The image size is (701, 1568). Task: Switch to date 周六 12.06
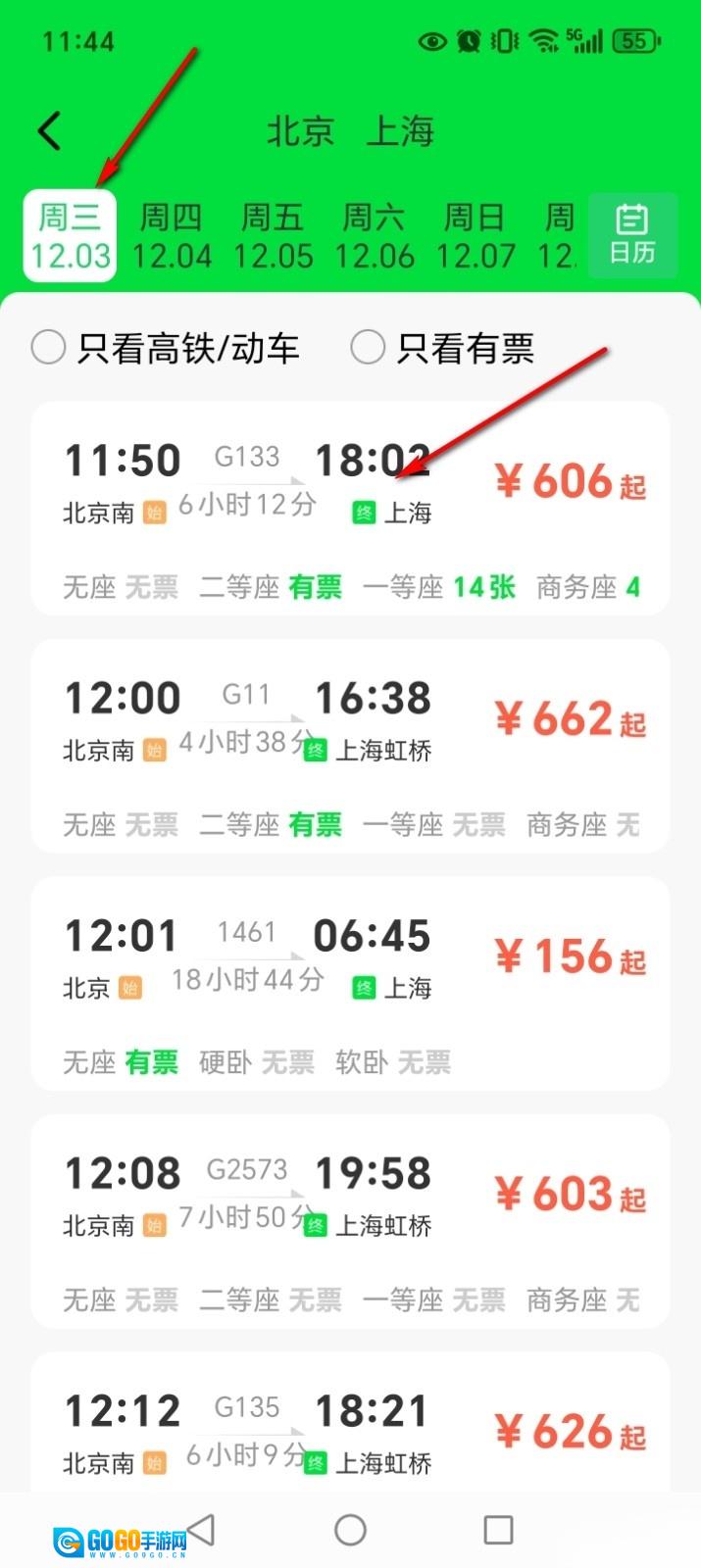tap(374, 236)
